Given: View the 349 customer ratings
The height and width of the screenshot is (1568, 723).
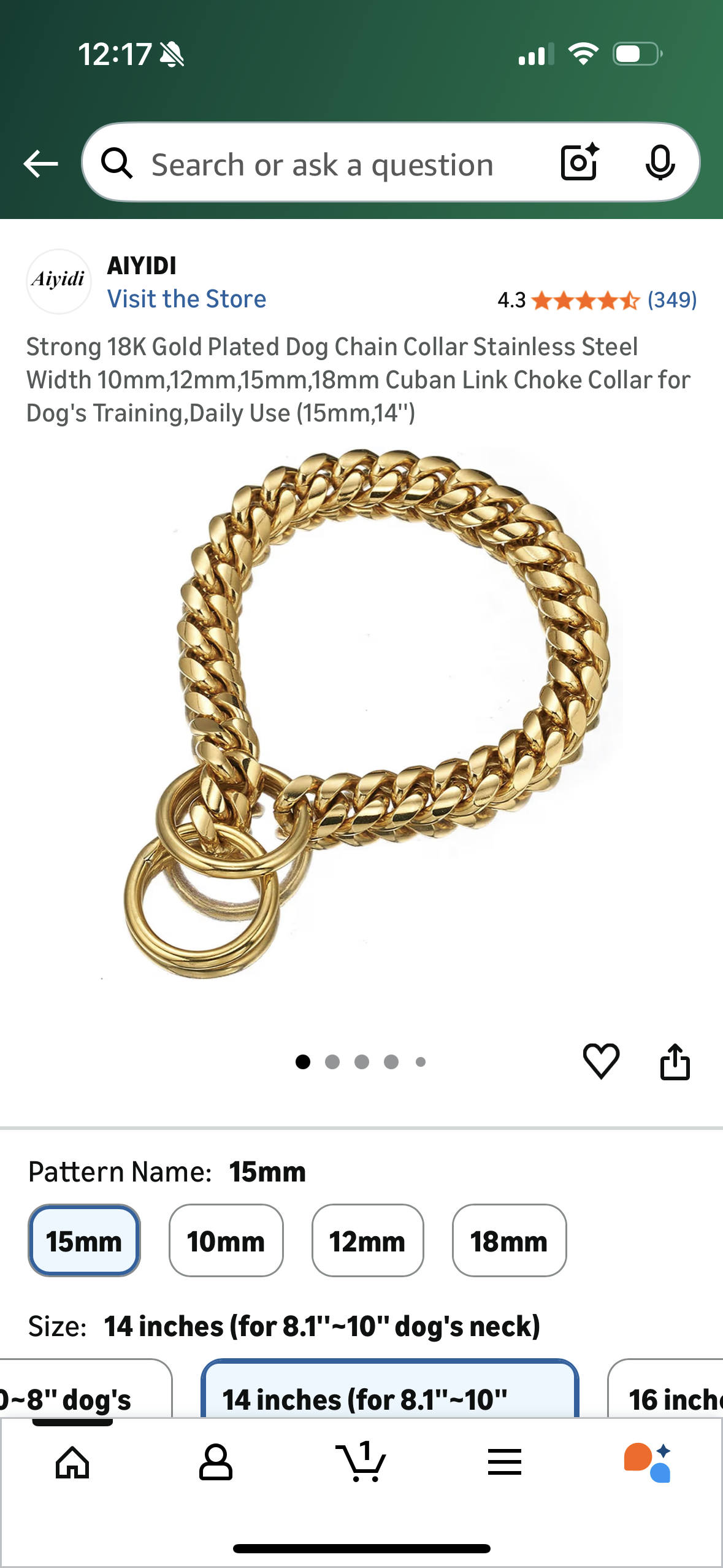Looking at the screenshot, I should tap(672, 300).
